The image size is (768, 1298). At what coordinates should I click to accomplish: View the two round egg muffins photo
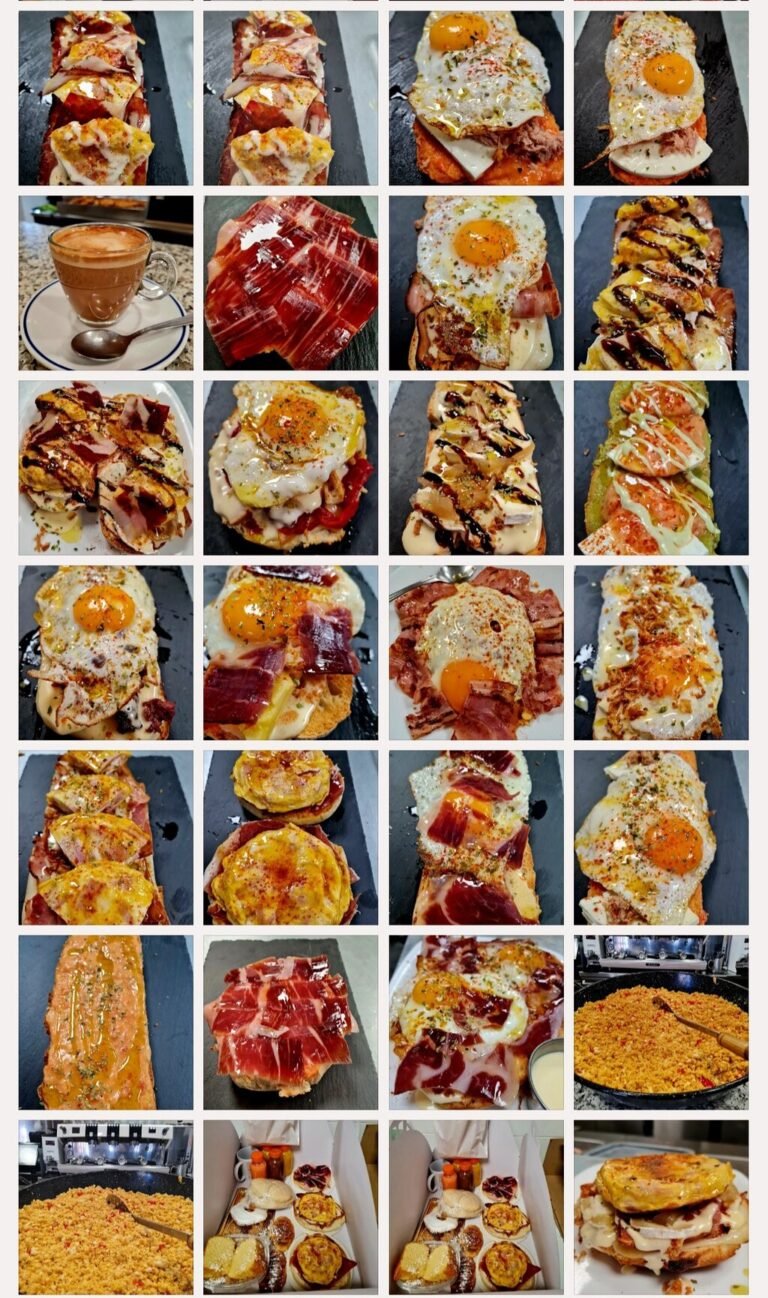coord(290,838)
